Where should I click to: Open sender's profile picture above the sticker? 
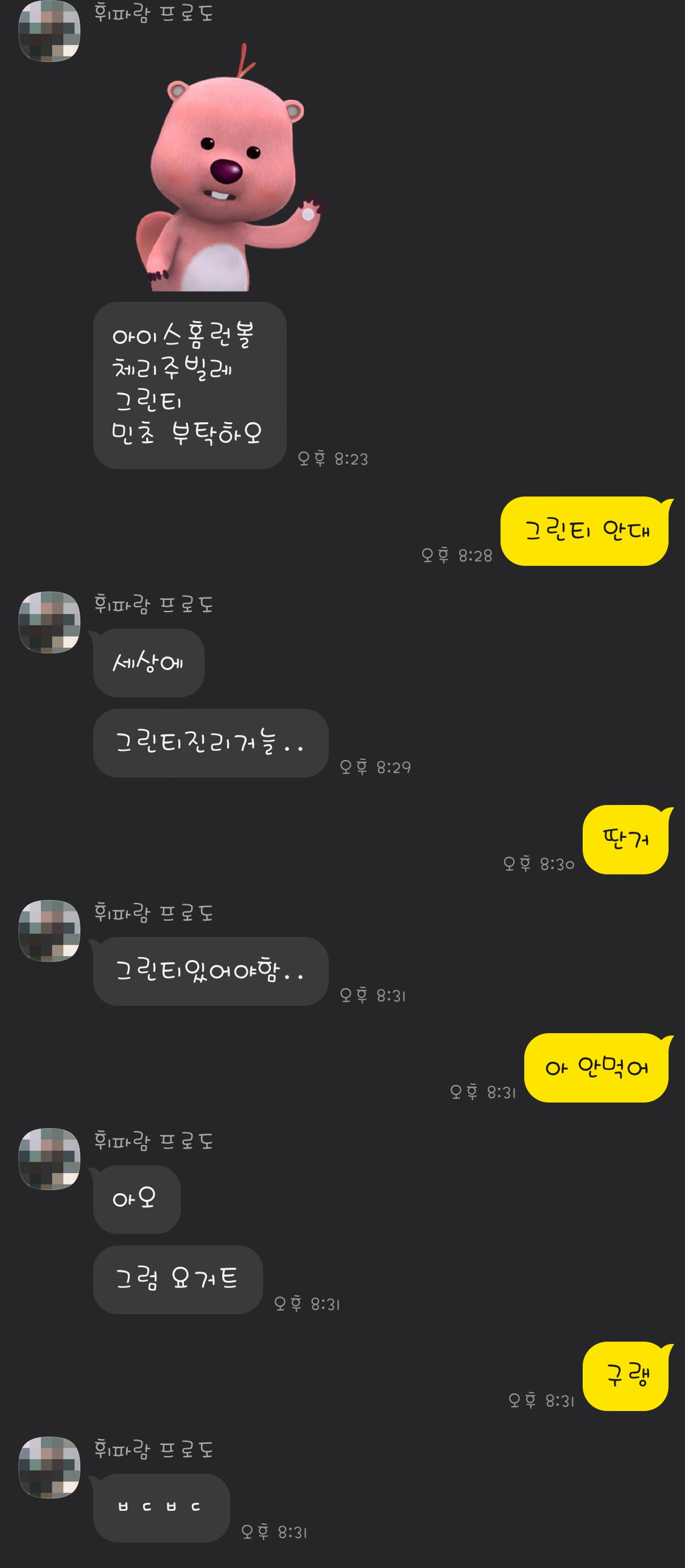point(49,30)
